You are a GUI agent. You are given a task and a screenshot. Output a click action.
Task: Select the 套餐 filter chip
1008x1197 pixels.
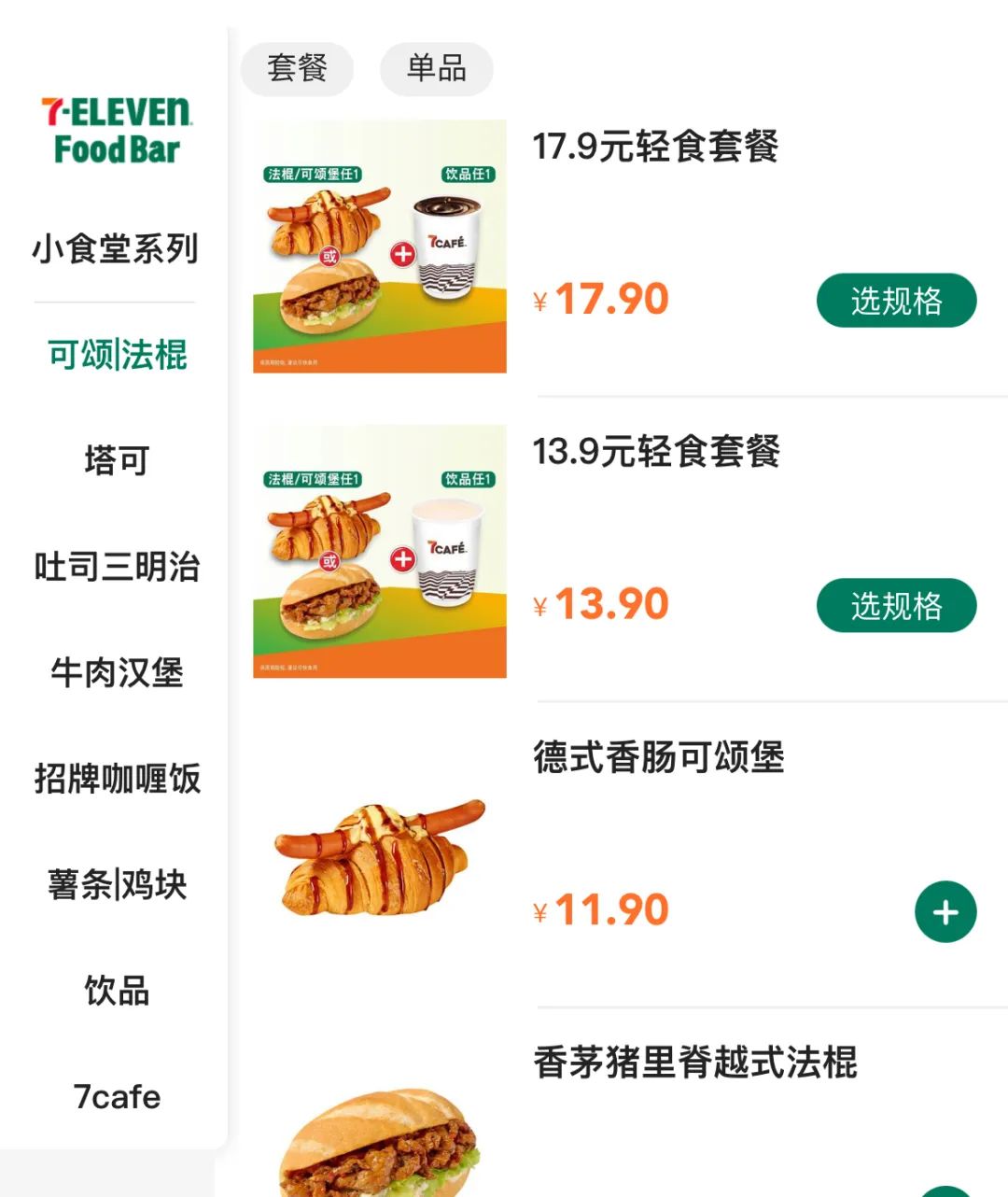coord(297,68)
